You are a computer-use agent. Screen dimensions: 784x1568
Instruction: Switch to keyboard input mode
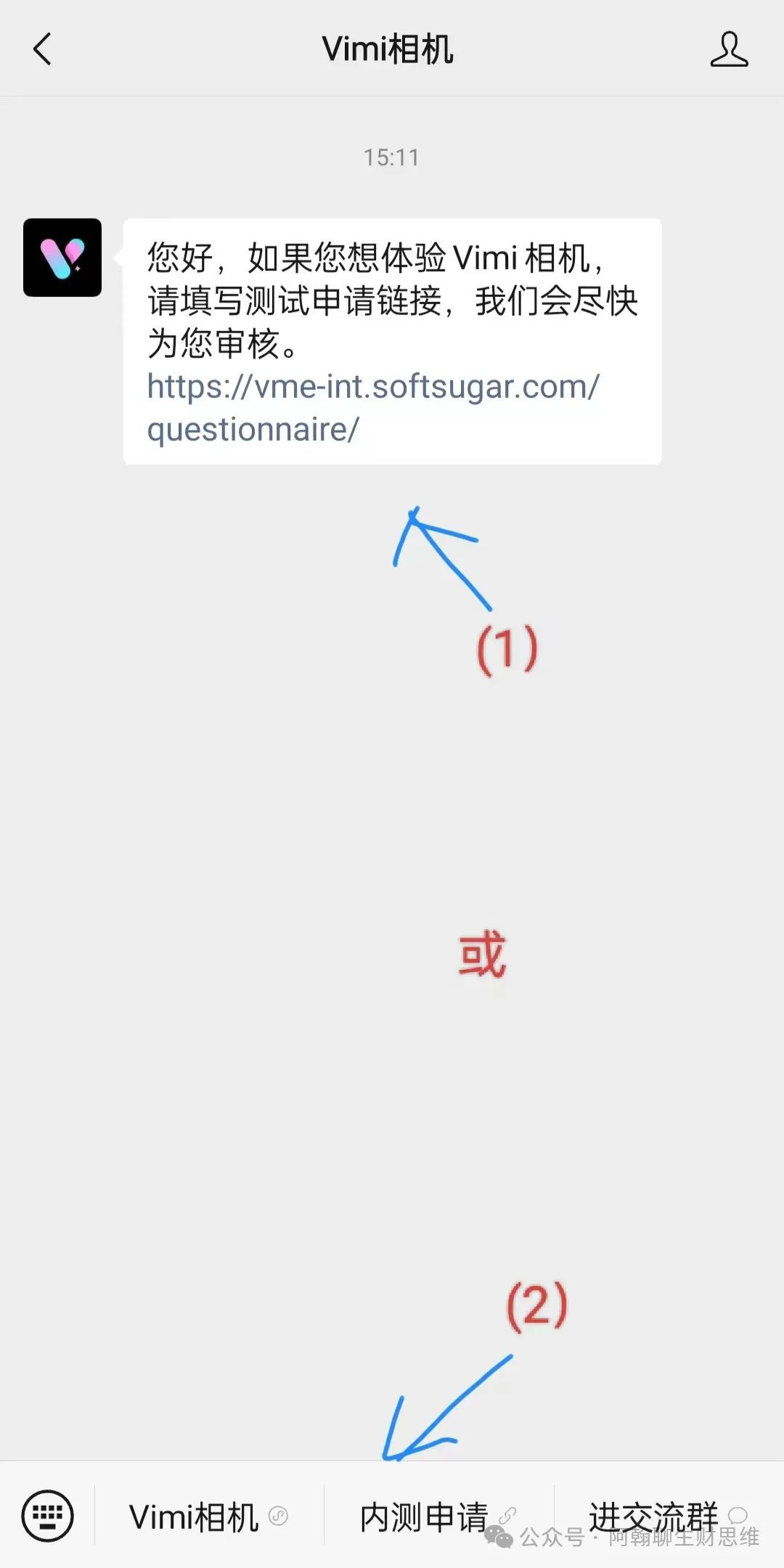click(x=48, y=1515)
